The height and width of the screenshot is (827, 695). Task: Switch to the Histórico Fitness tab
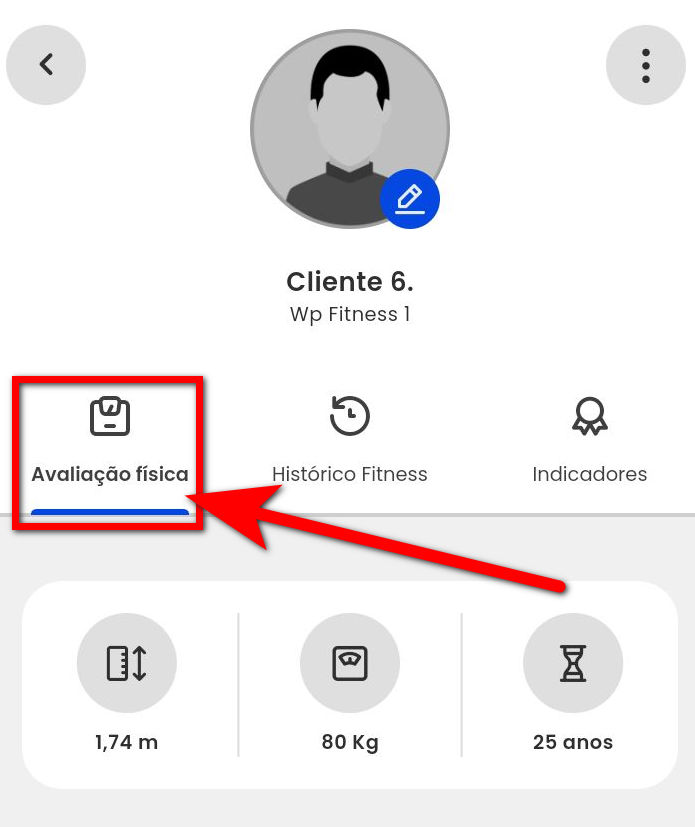(x=350, y=443)
